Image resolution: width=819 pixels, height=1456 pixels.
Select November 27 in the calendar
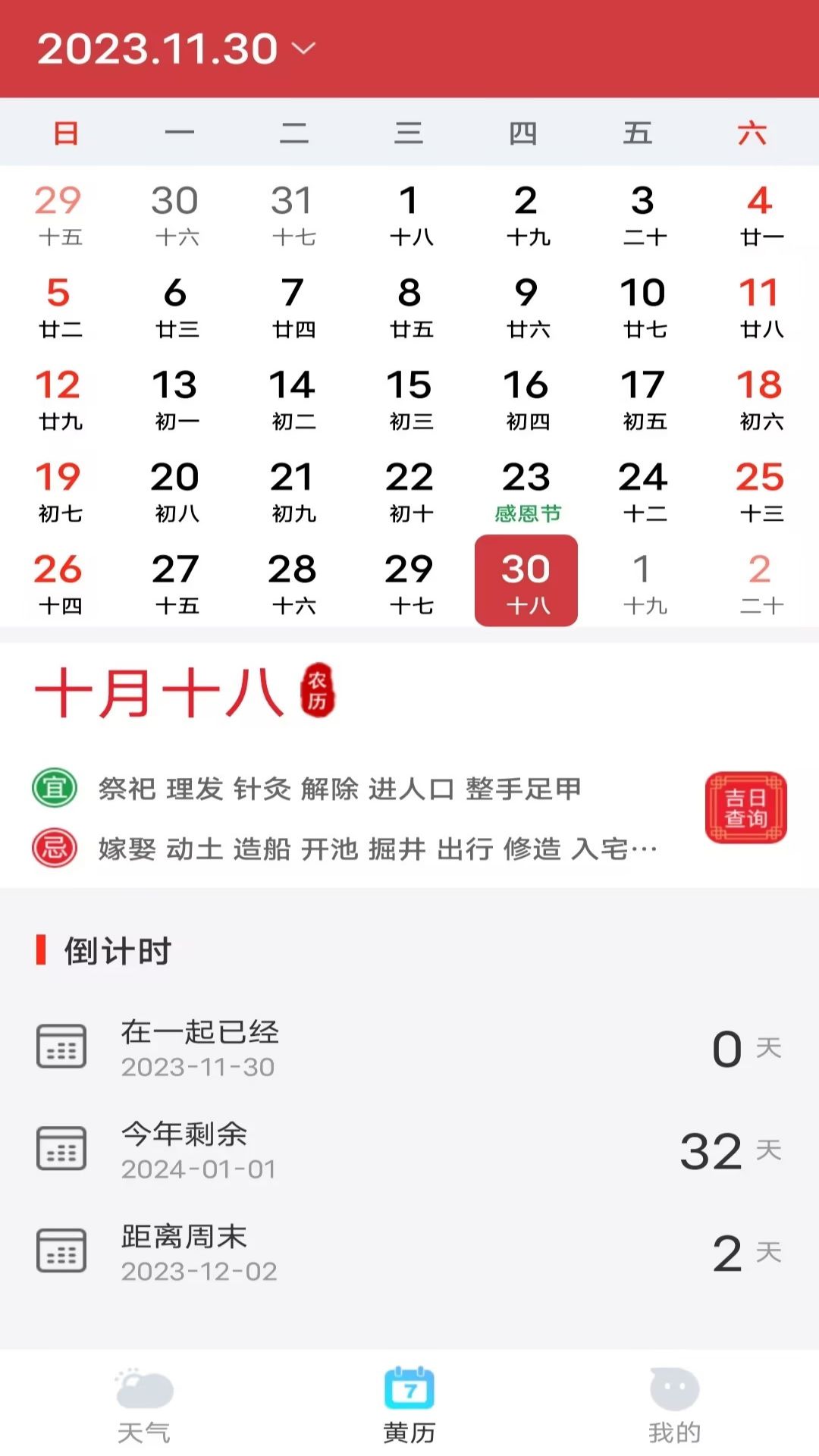tap(175, 582)
